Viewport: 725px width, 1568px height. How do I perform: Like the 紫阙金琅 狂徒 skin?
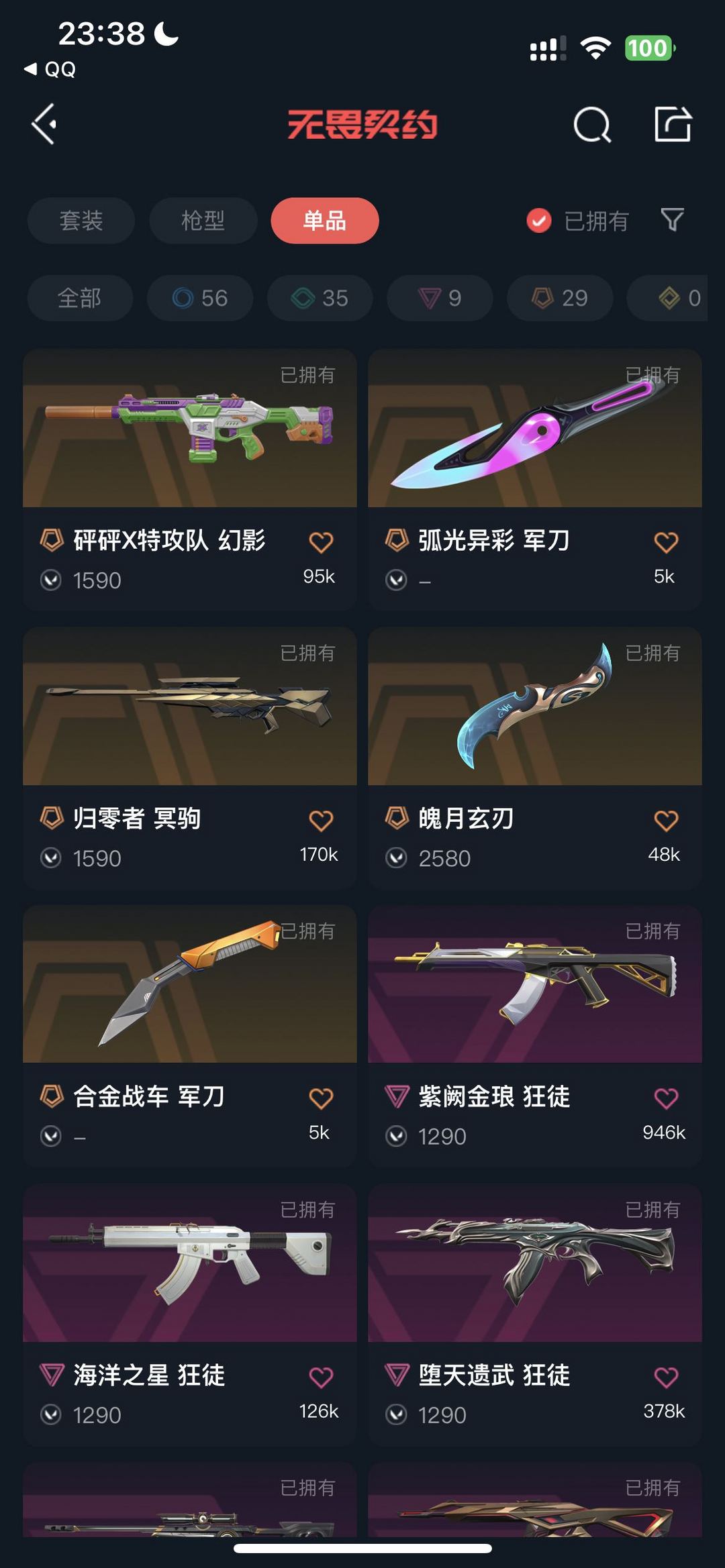click(x=666, y=1098)
